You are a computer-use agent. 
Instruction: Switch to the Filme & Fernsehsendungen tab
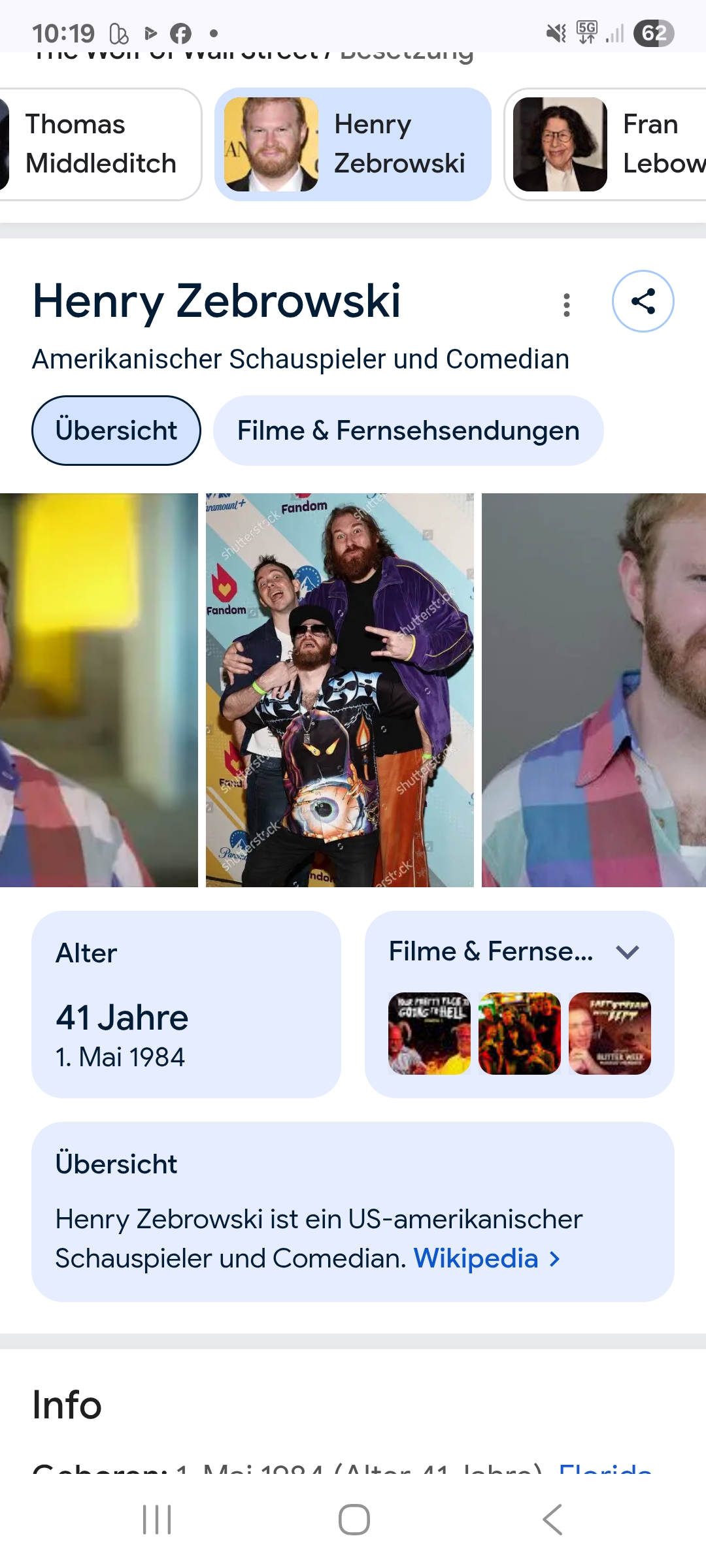pyautogui.click(x=408, y=431)
